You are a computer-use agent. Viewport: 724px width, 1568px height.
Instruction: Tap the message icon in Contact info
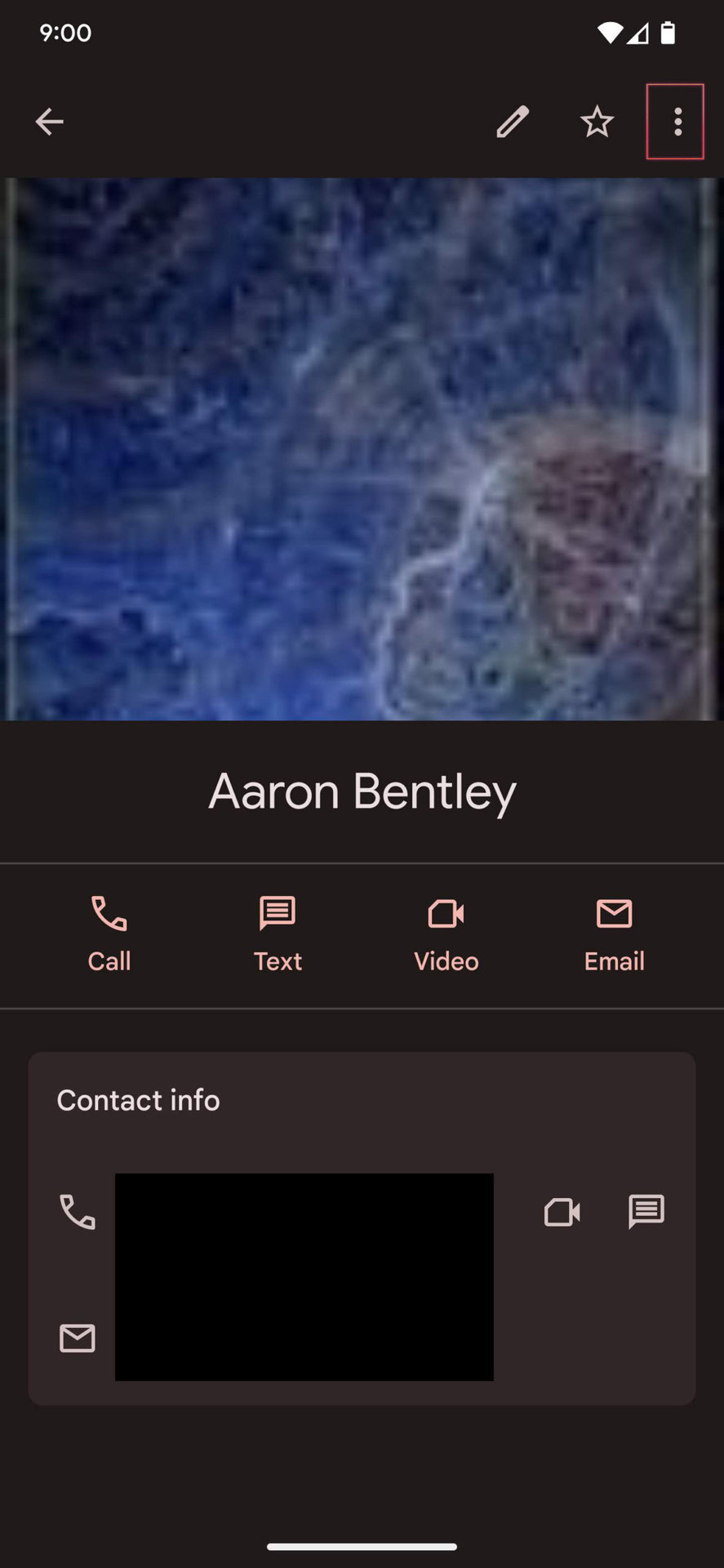(x=646, y=1212)
